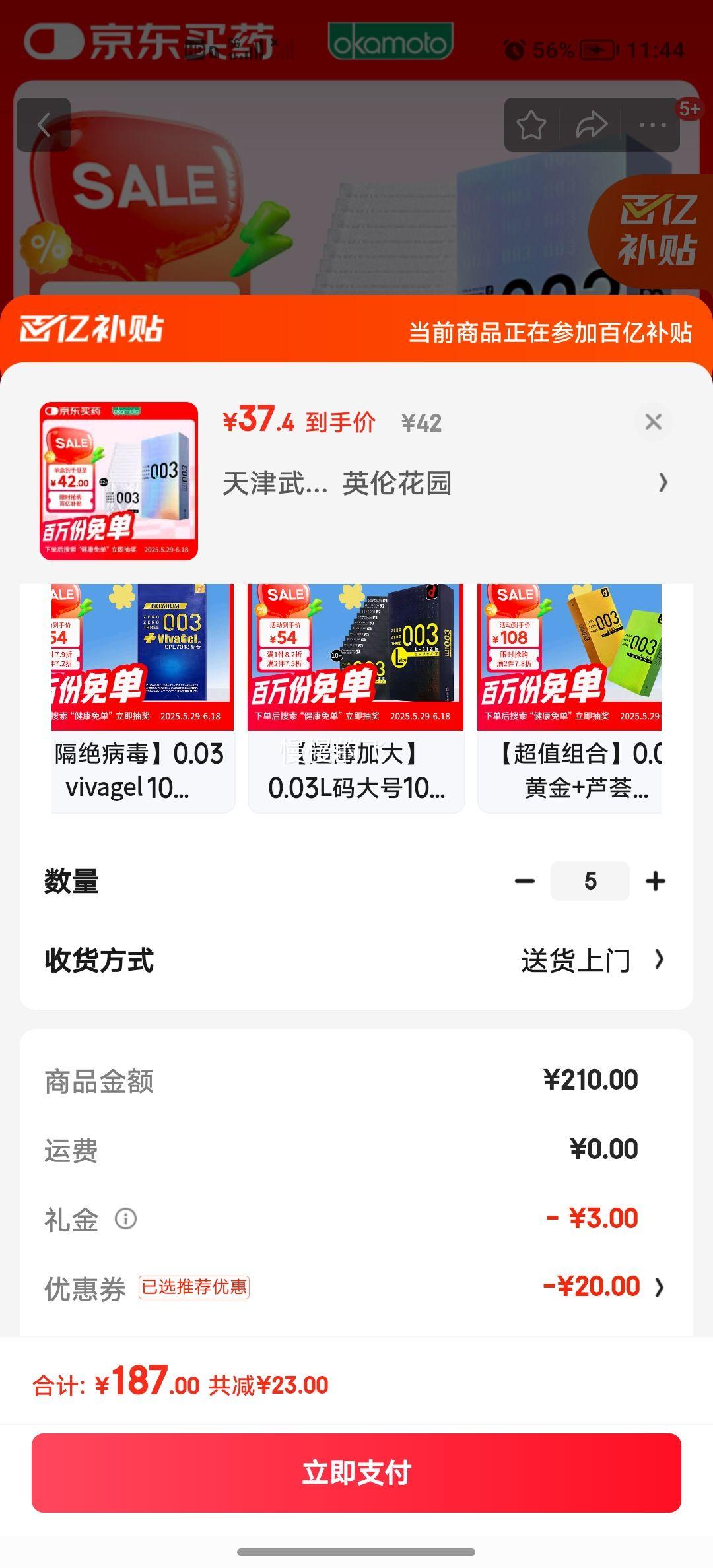This screenshot has height=1568, width=713.
Task: Go back using the top arrow
Action: [x=44, y=125]
